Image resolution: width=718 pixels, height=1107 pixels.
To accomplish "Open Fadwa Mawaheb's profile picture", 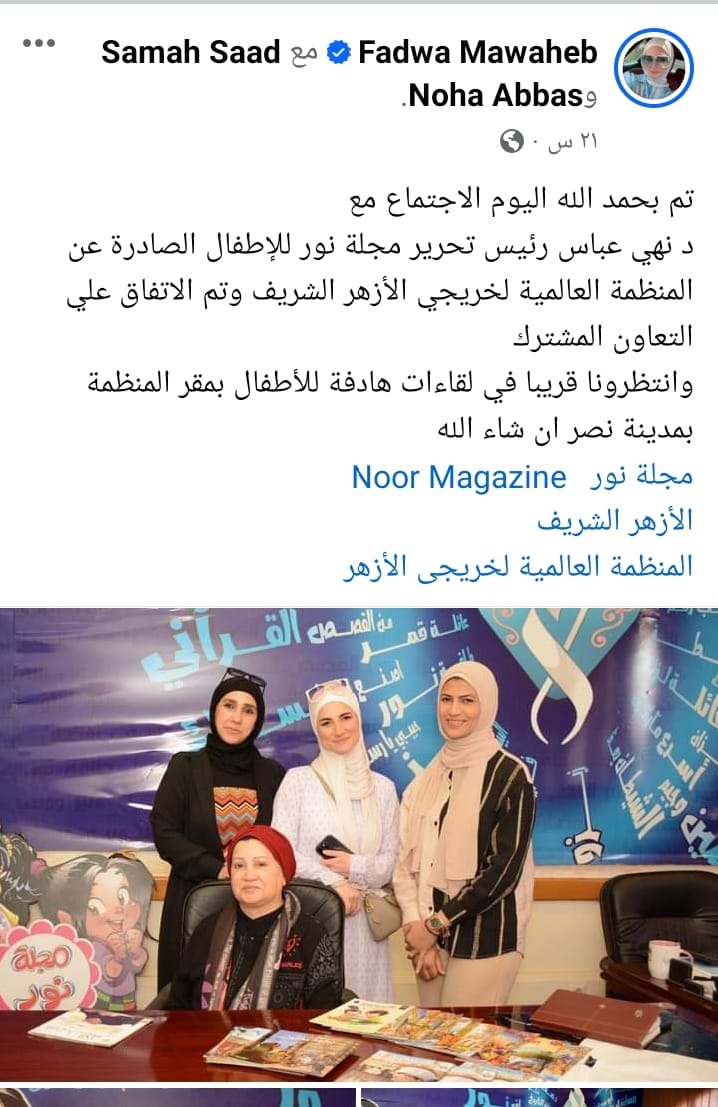I will 655,67.
